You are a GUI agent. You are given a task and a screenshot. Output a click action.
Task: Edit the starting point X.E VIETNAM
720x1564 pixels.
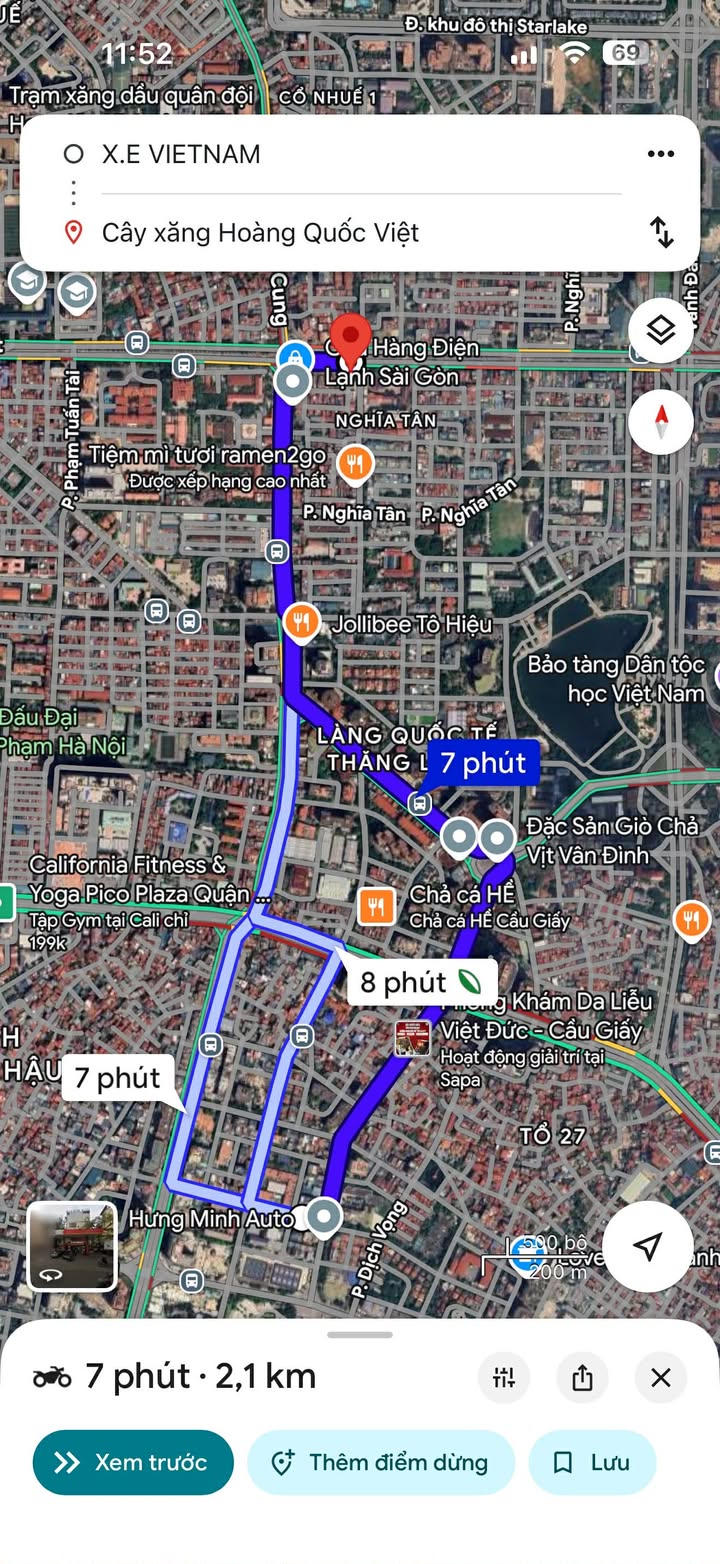pyautogui.click(x=181, y=154)
